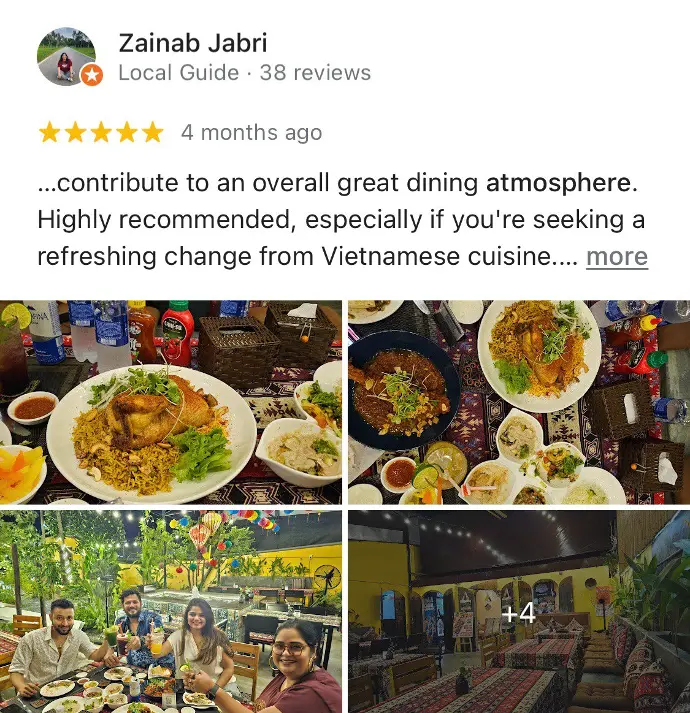The image size is (690, 713).
Task: Open the chicken rice plate photo
Action: pyautogui.click(x=171, y=401)
